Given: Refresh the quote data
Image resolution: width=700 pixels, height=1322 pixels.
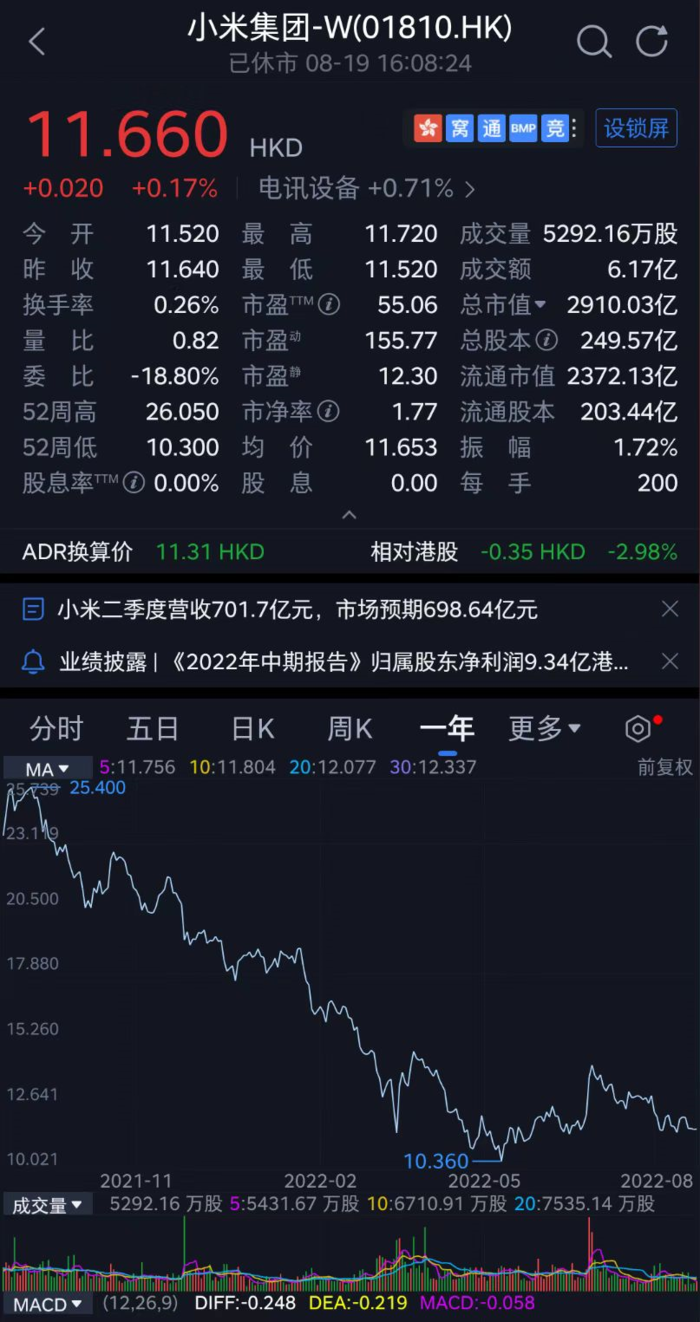Looking at the screenshot, I should point(652,42).
